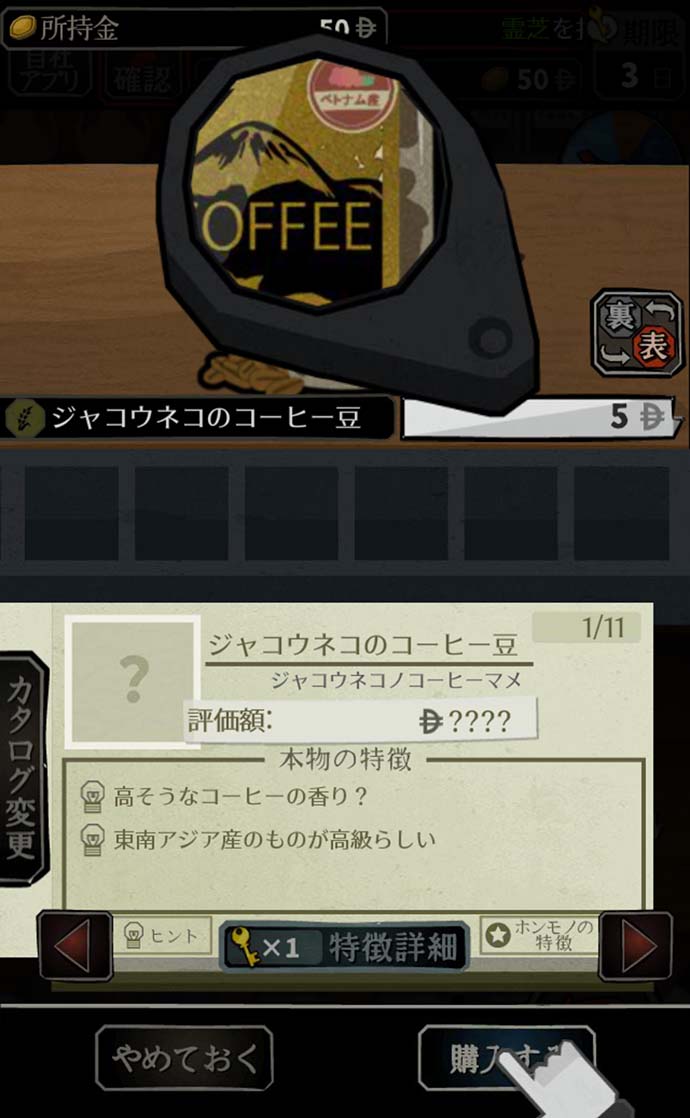The width and height of the screenshot is (690, 1118).
Task: Unlock 特徴詳細 with a key
Action: click(x=345, y=947)
